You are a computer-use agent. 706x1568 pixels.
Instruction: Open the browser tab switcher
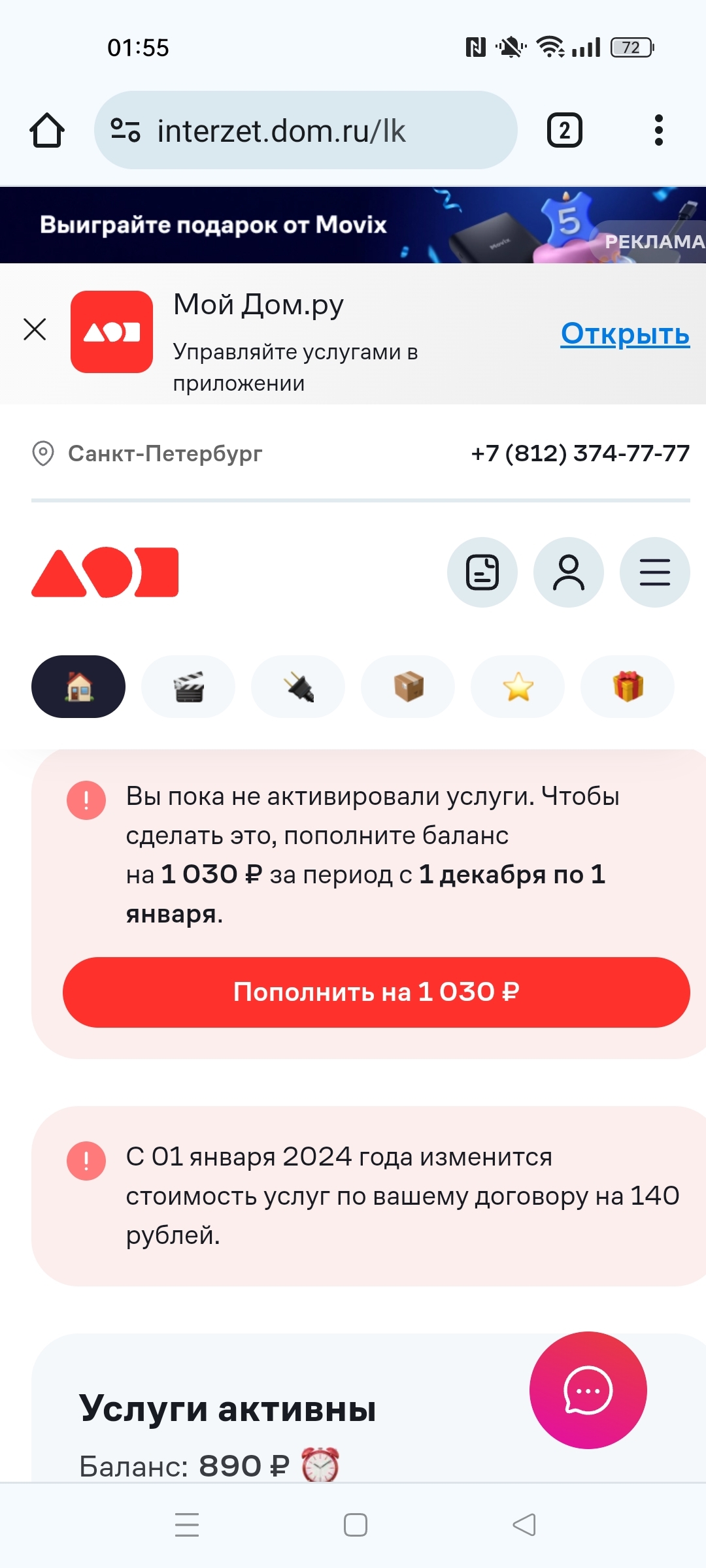click(x=564, y=130)
